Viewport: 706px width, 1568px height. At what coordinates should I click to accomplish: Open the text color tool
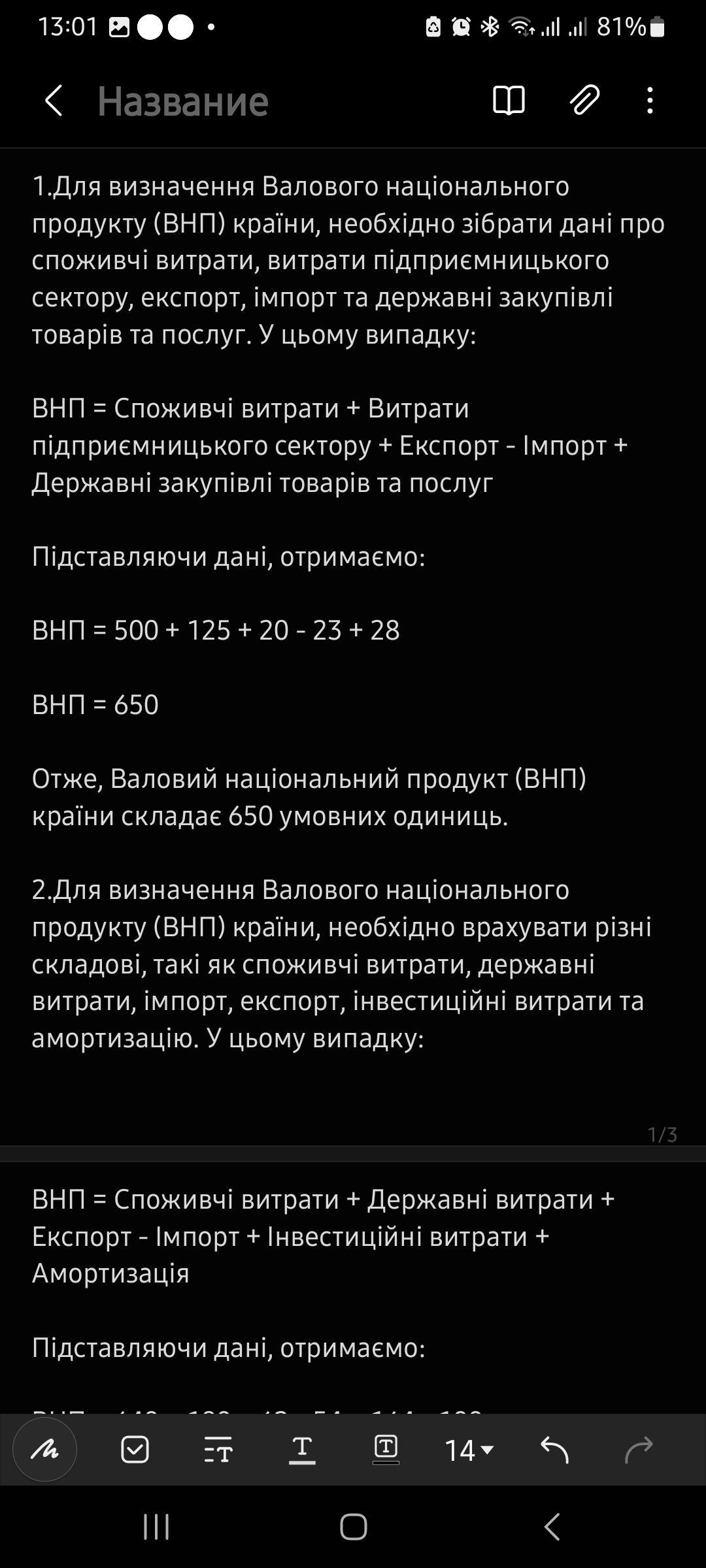pos(302,1450)
